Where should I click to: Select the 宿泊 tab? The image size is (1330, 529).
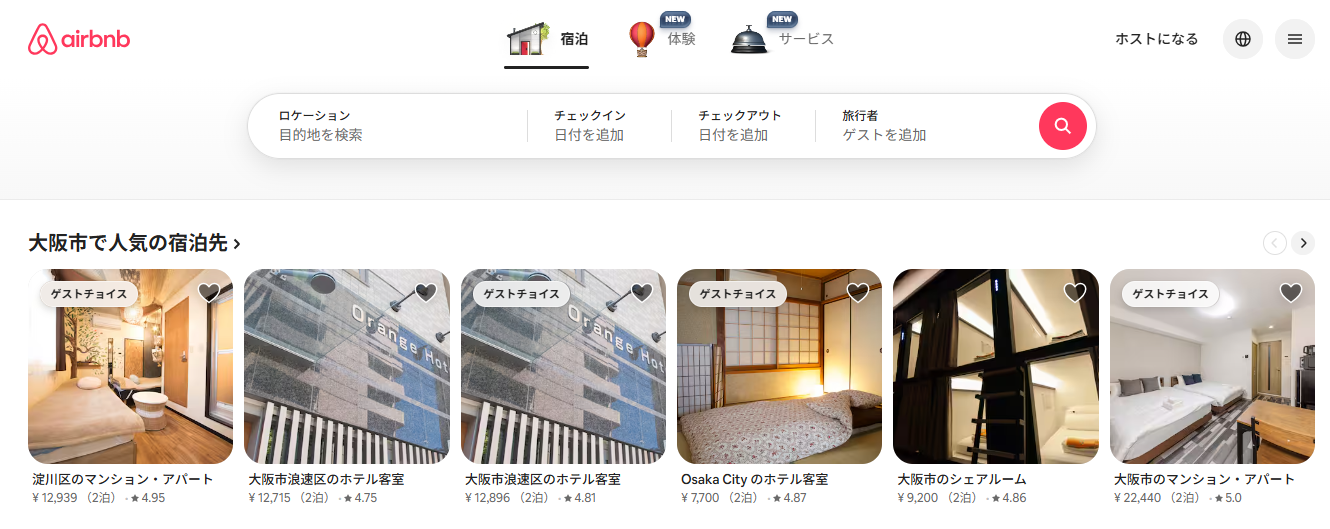547,40
